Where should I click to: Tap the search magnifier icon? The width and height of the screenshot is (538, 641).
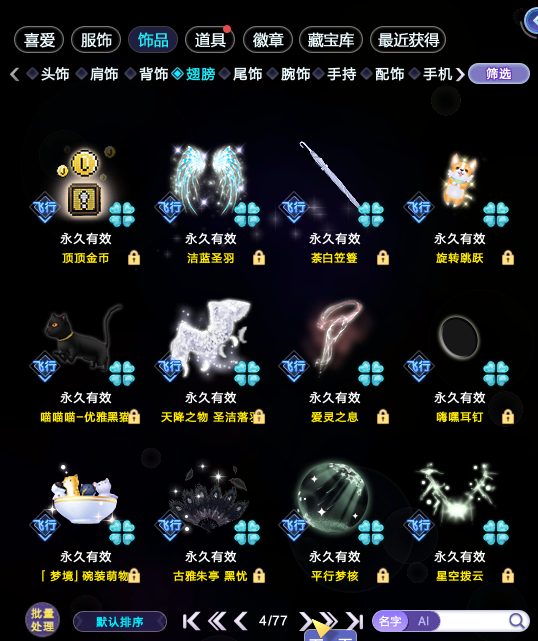[517, 621]
